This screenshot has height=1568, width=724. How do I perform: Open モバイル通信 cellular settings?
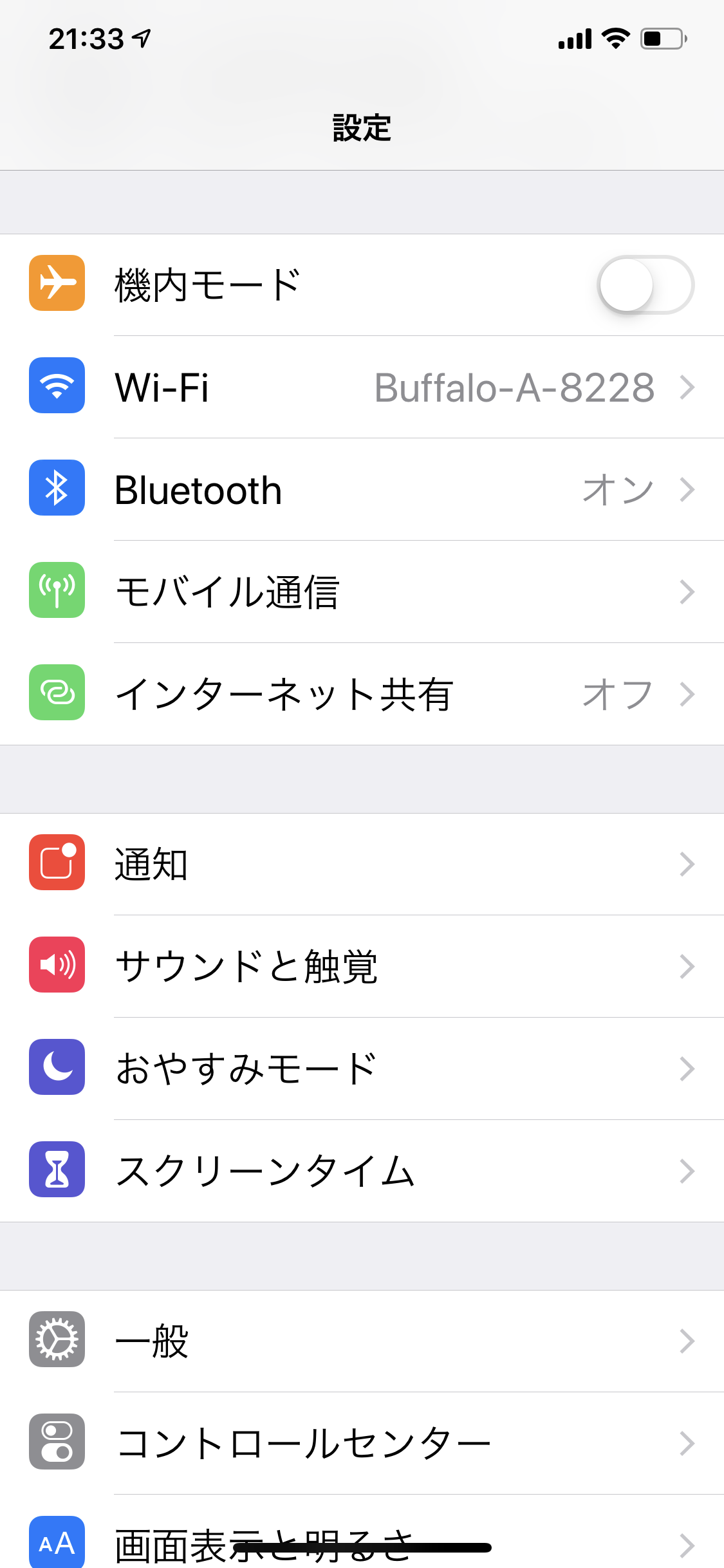tap(362, 592)
